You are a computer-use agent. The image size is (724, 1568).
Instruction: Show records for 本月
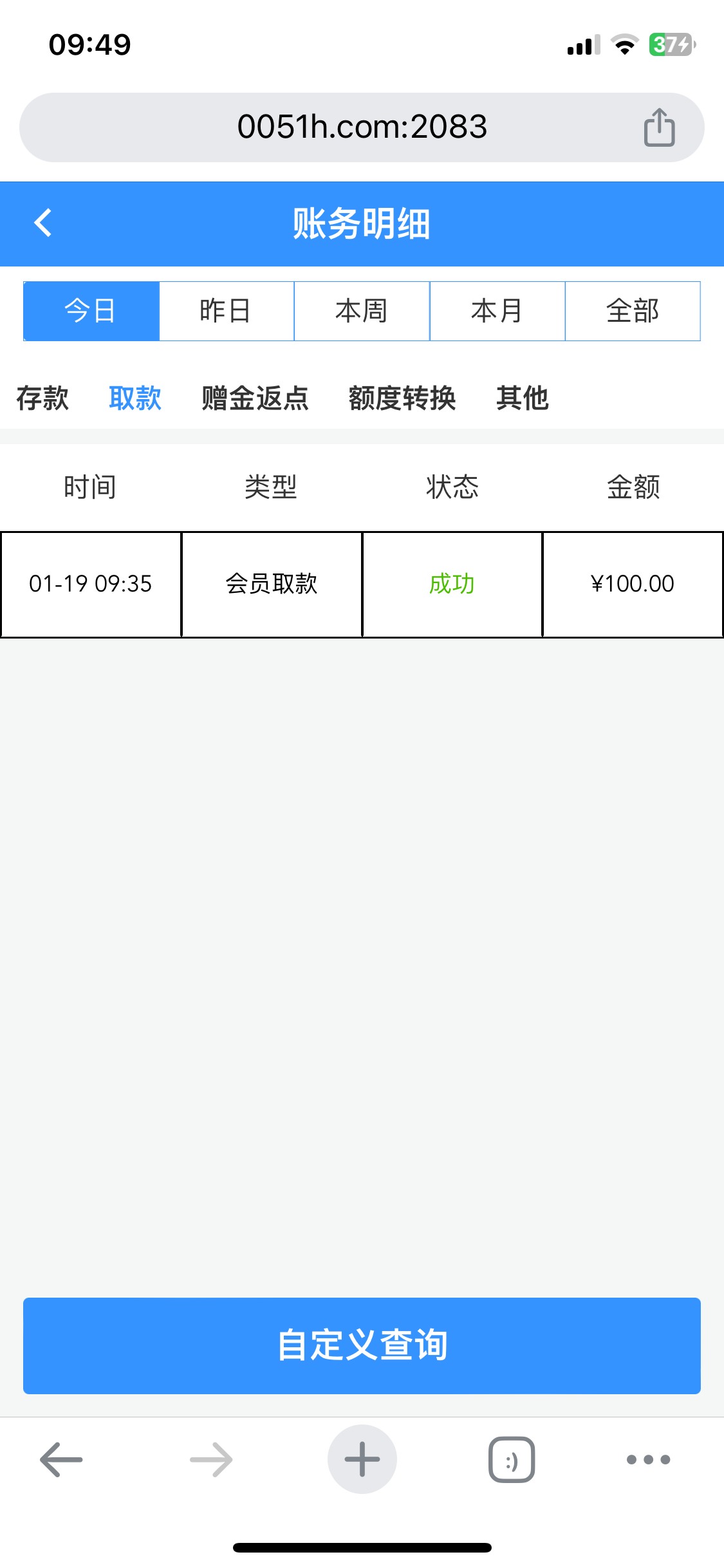click(x=497, y=311)
